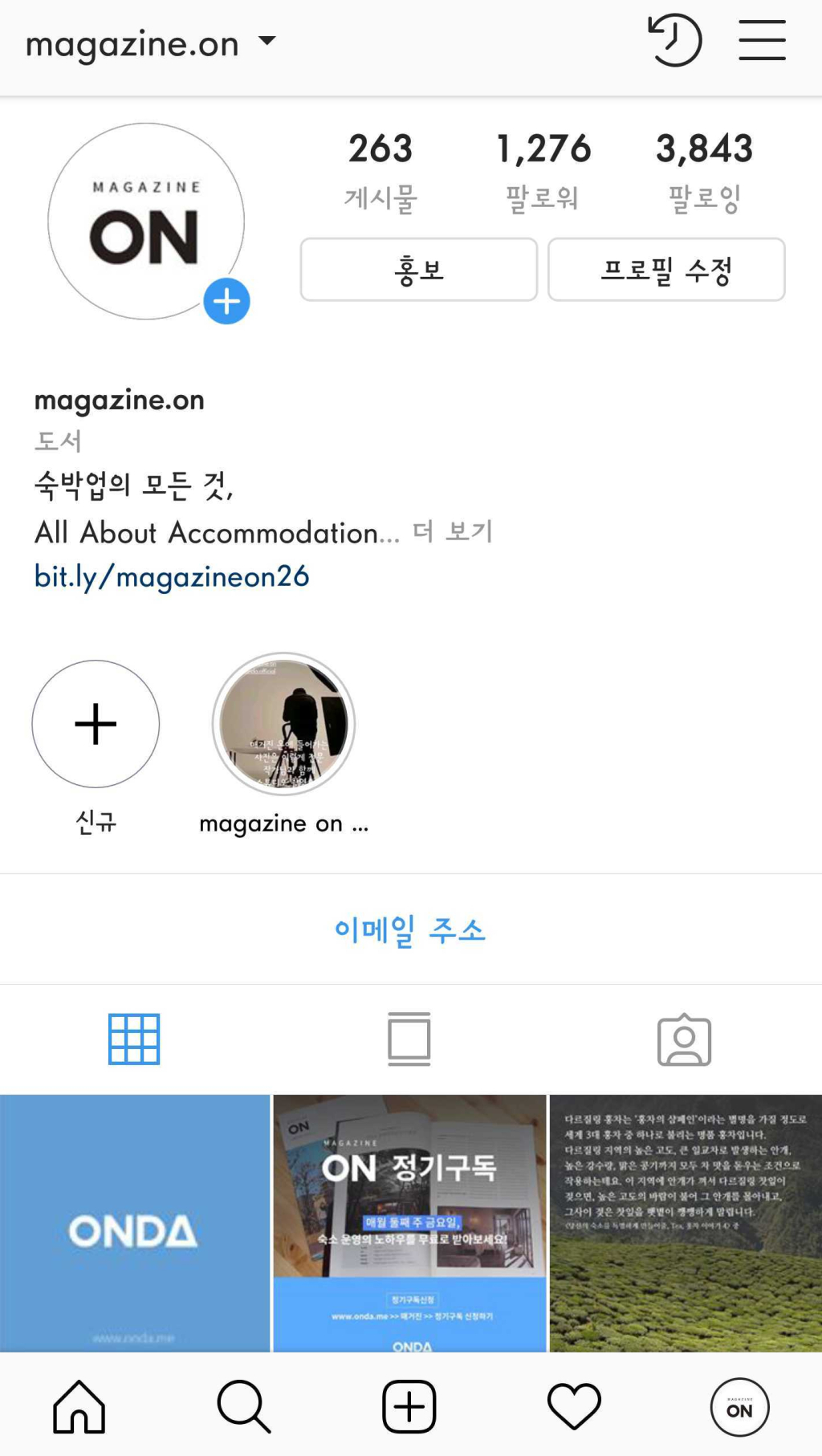Create a new highlight with 신규
Image resolution: width=822 pixels, height=1456 pixels.
[x=96, y=724]
